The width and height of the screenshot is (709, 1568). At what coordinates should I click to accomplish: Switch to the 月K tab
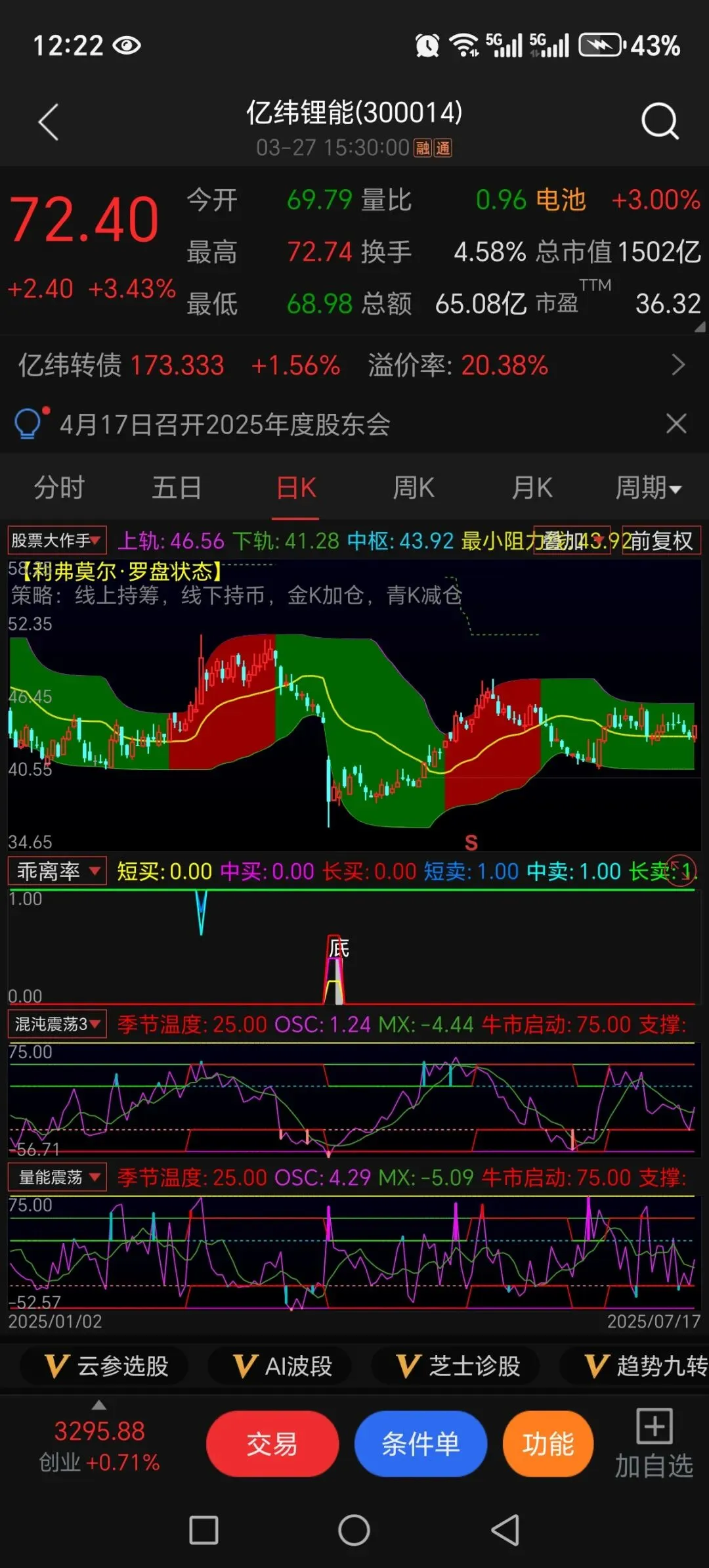click(x=532, y=487)
